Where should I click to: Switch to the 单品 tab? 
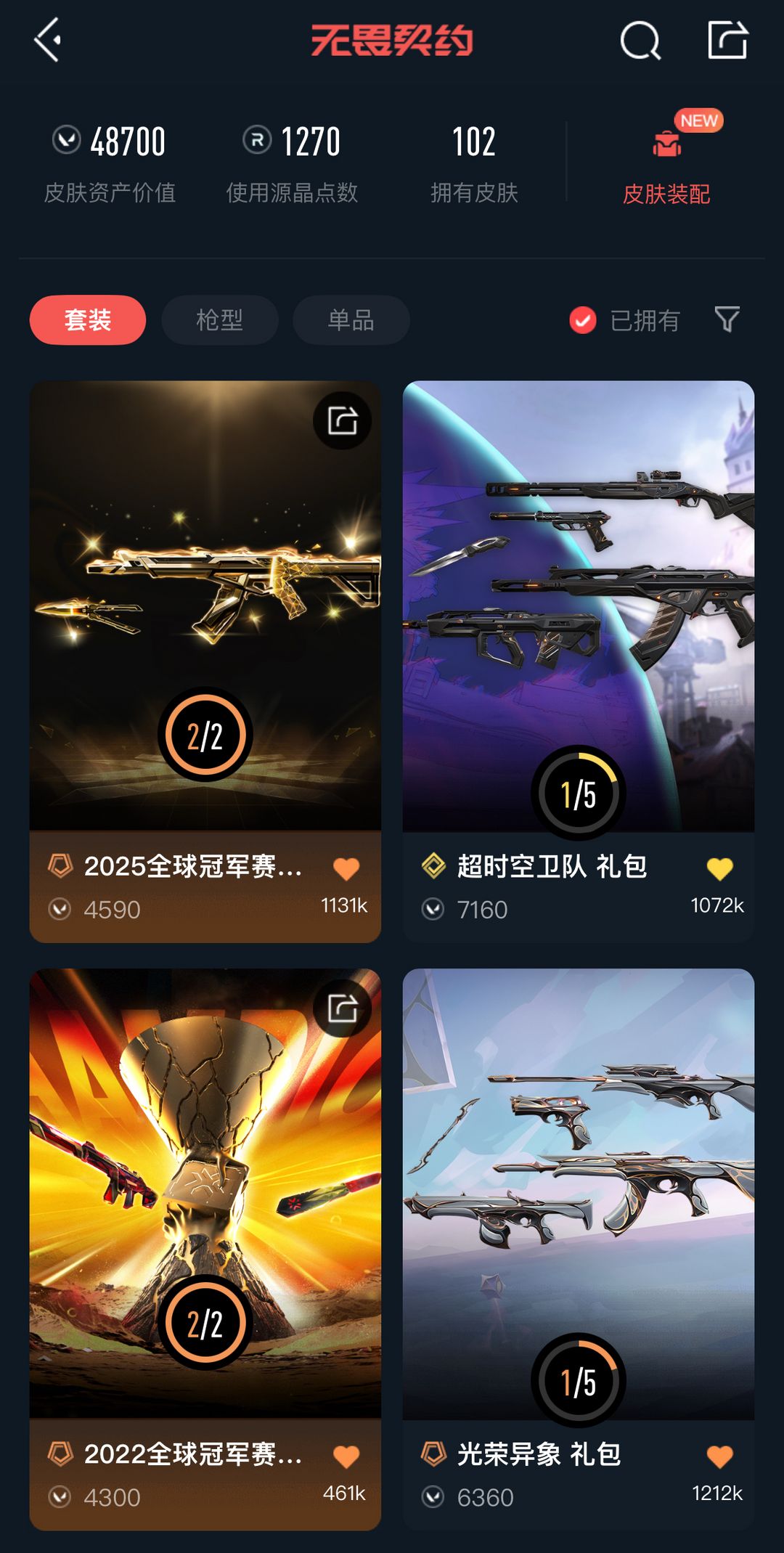tap(351, 320)
